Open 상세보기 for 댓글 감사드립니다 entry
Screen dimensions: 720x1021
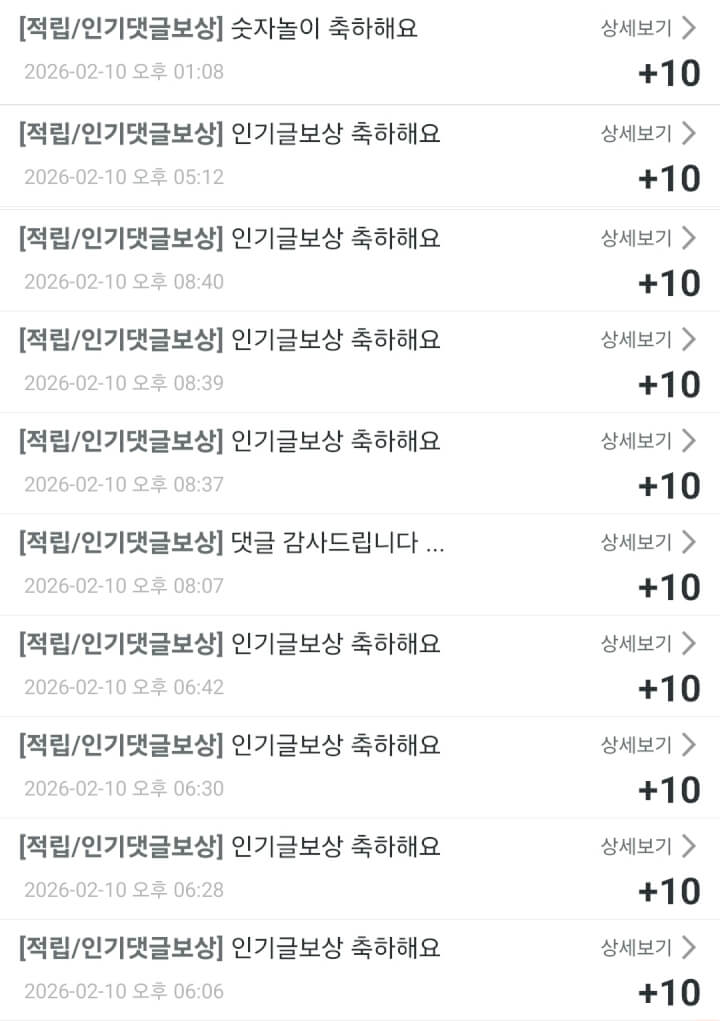tap(647, 542)
